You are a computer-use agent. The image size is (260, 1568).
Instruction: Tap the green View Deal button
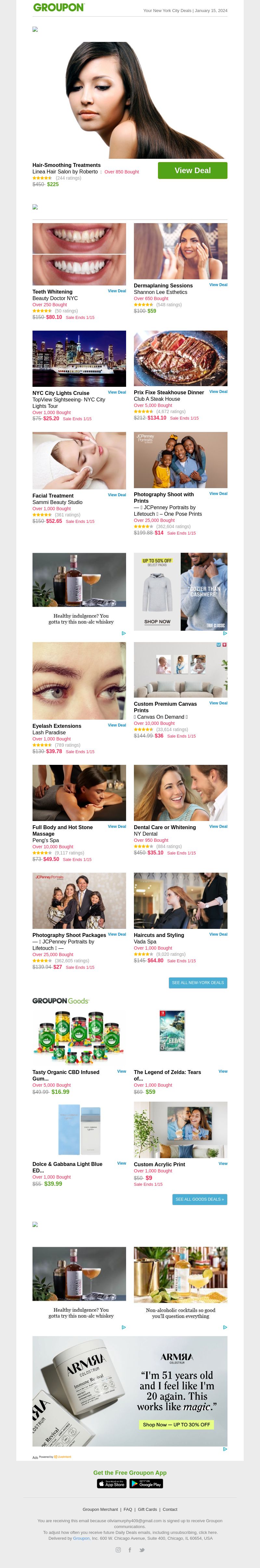[192, 171]
